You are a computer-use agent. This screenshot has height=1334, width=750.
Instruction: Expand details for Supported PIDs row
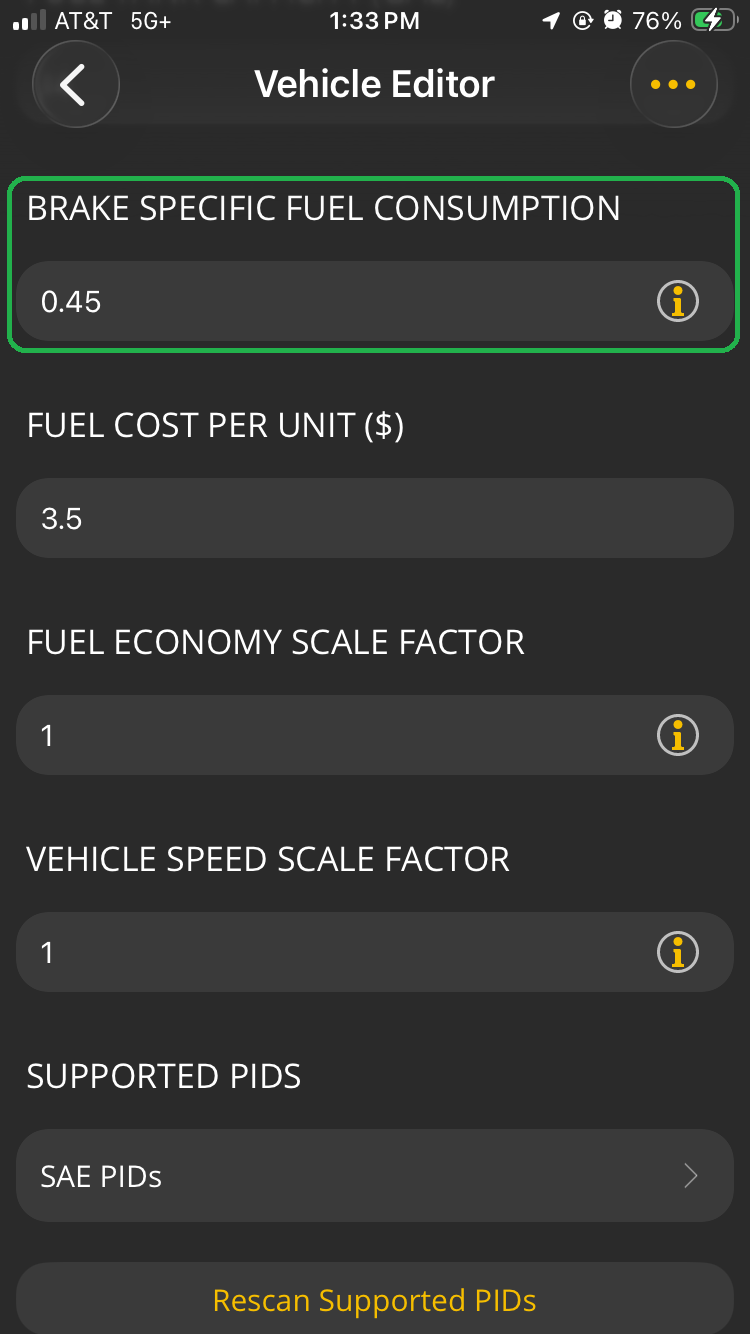point(375,1175)
